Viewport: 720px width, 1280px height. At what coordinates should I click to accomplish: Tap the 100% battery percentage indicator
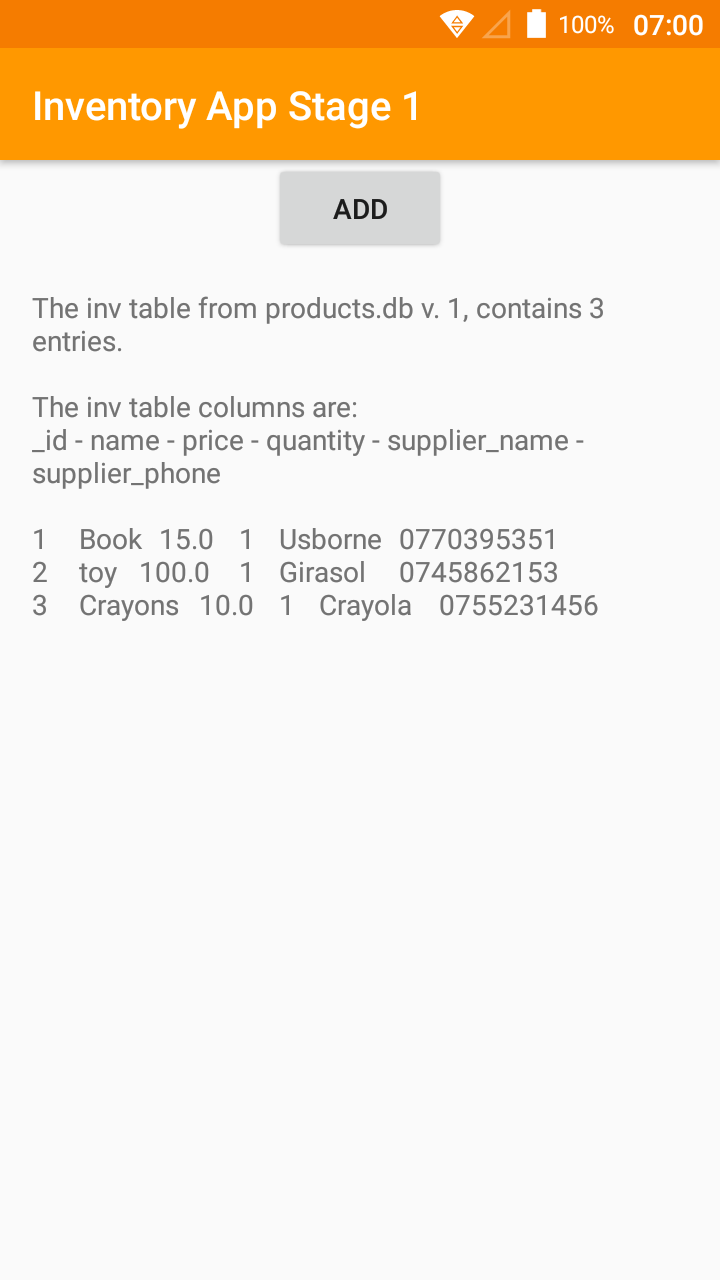pos(588,25)
